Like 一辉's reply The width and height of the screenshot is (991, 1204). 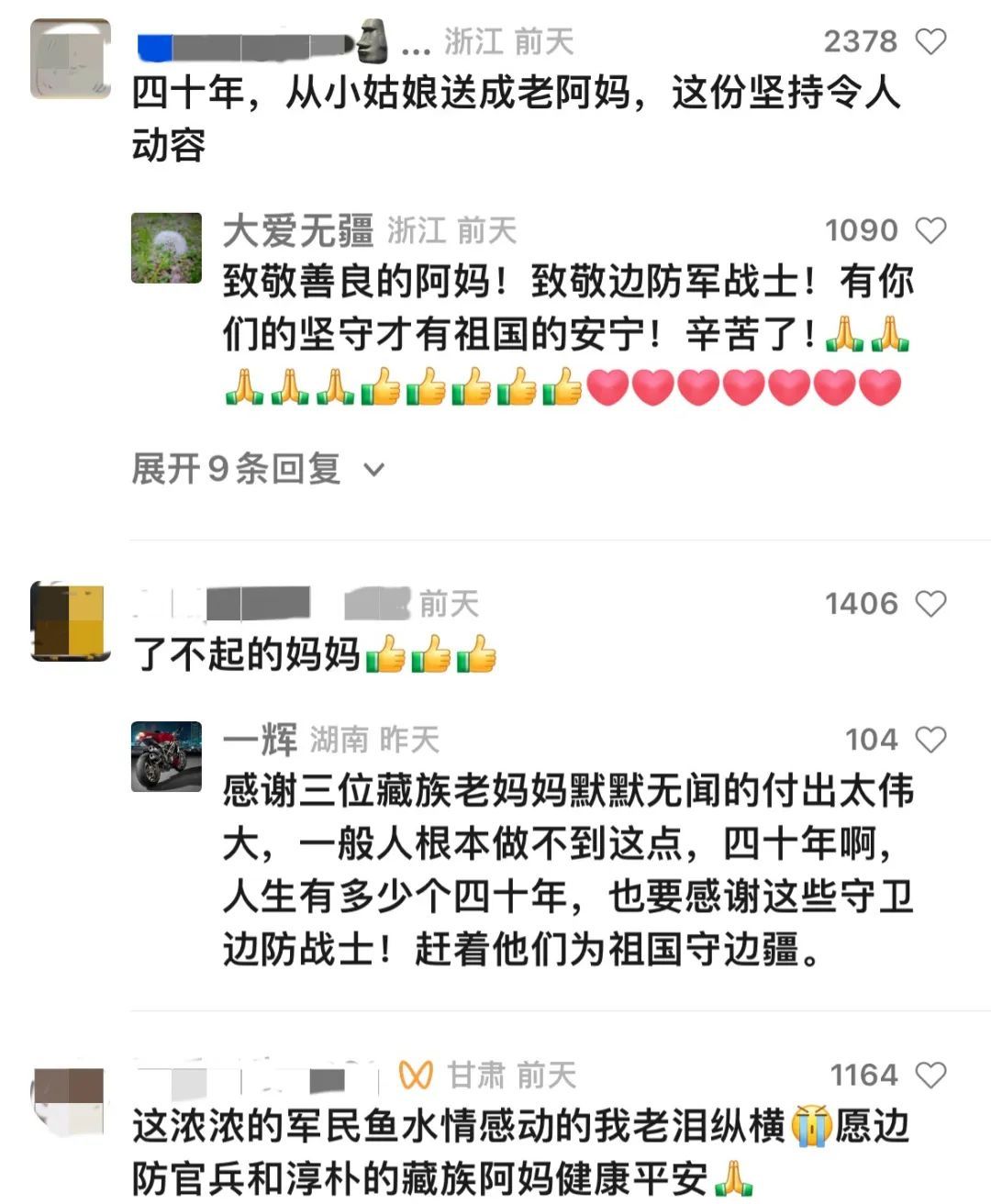tap(930, 740)
